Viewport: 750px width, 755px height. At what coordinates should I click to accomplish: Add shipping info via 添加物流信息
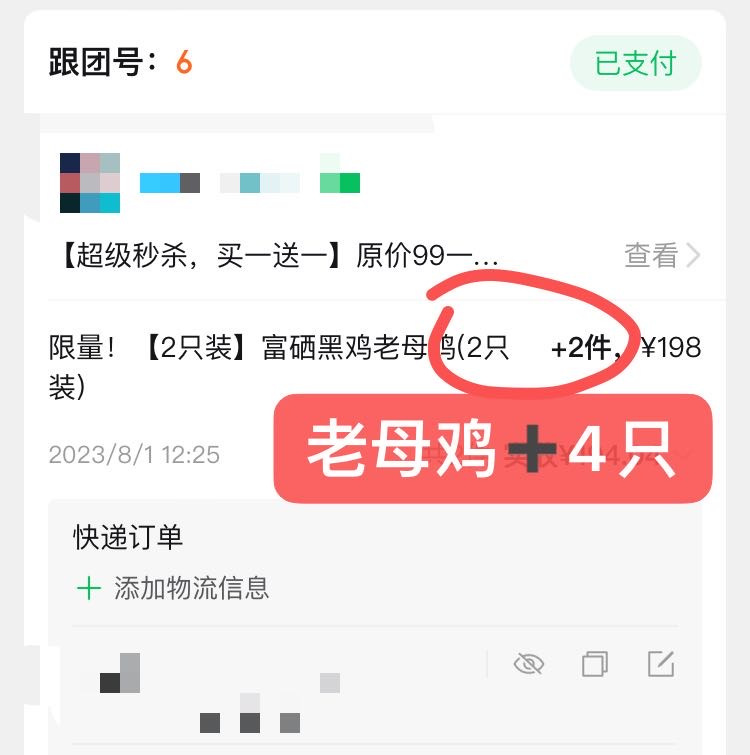[x=173, y=588]
